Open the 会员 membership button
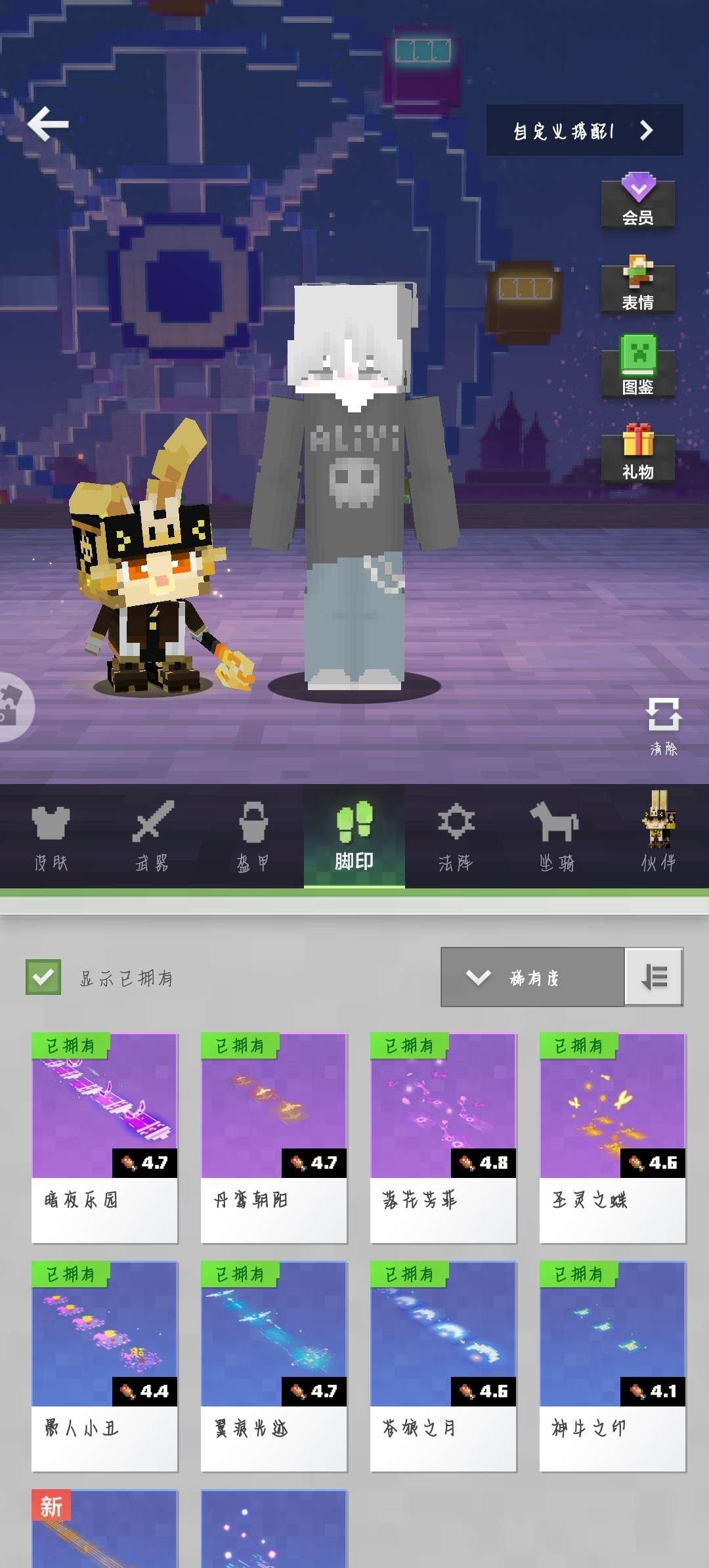 [x=637, y=201]
